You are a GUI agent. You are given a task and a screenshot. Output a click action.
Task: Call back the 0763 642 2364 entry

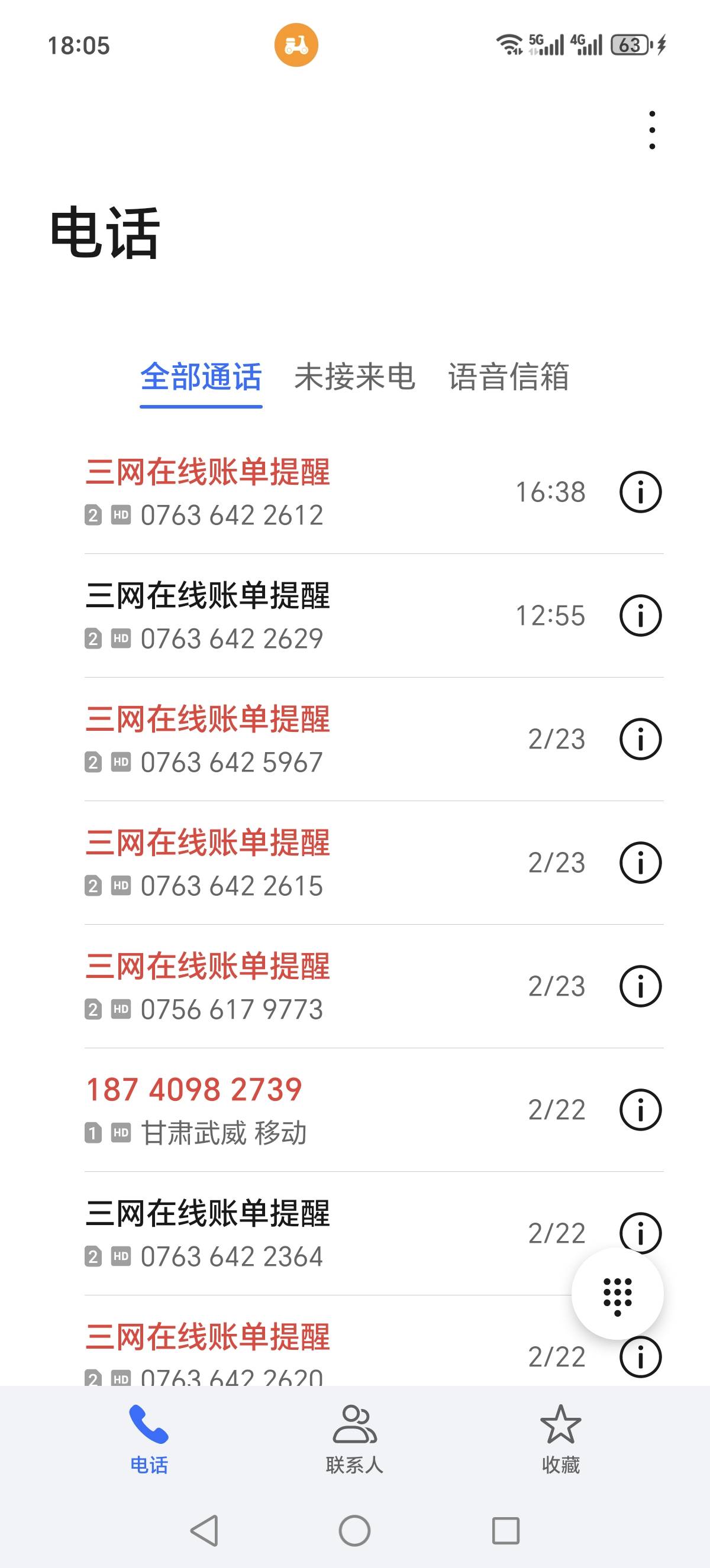[292, 1234]
